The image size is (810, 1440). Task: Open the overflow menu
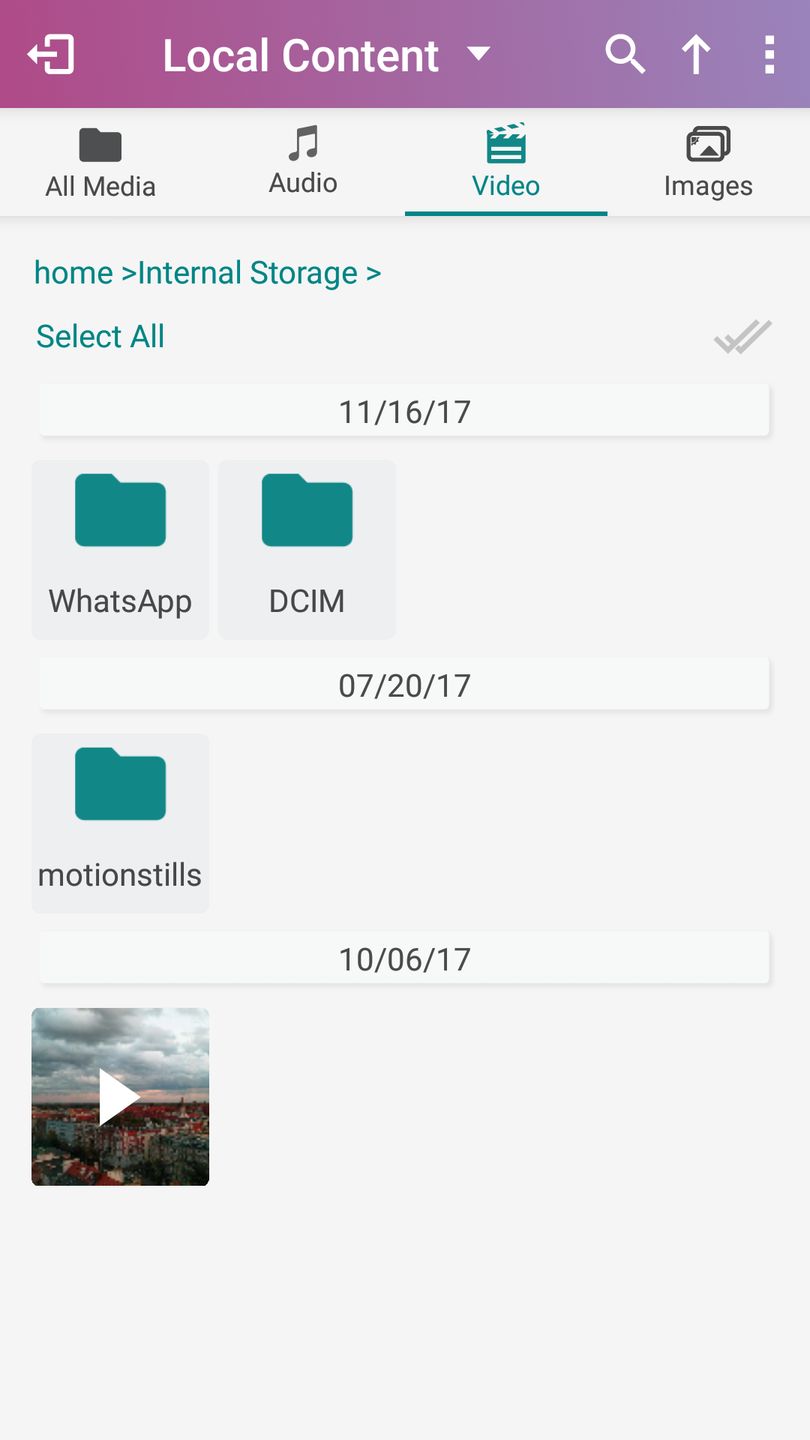769,55
